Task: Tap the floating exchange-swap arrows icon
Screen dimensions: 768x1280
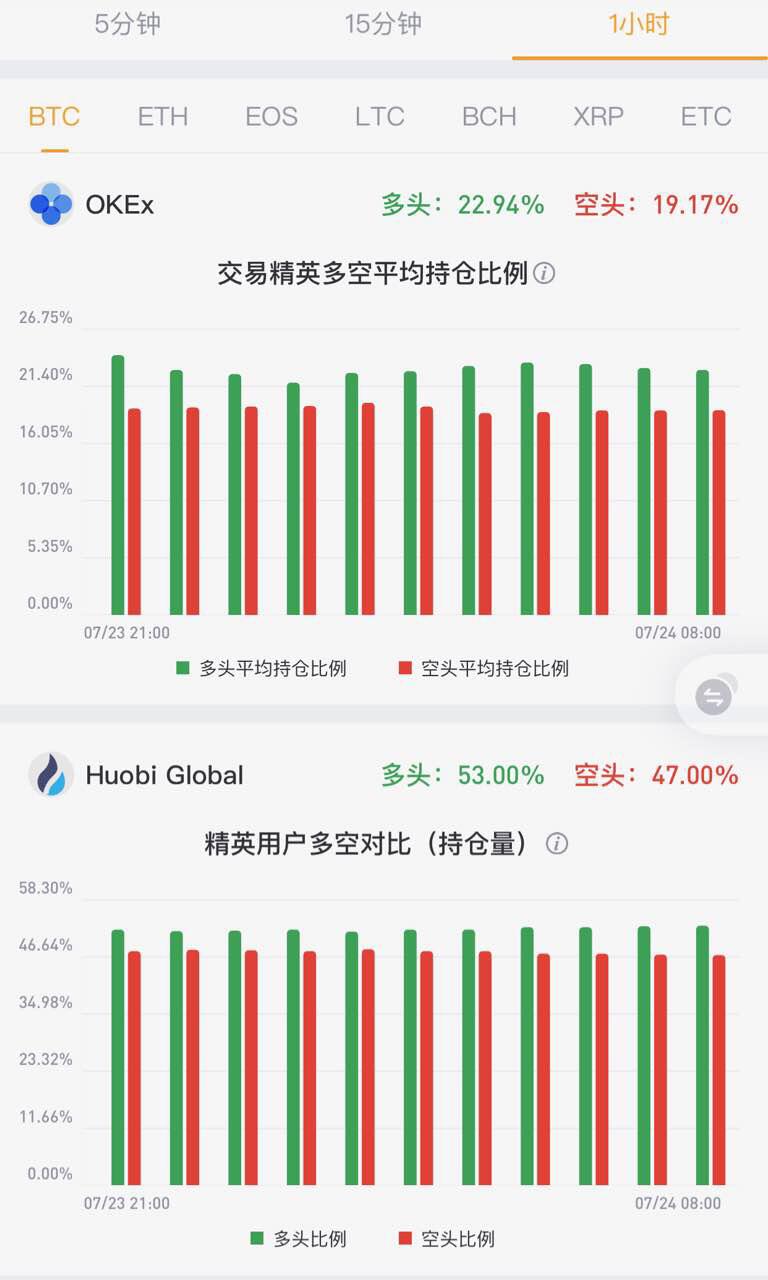Action: (x=714, y=695)
